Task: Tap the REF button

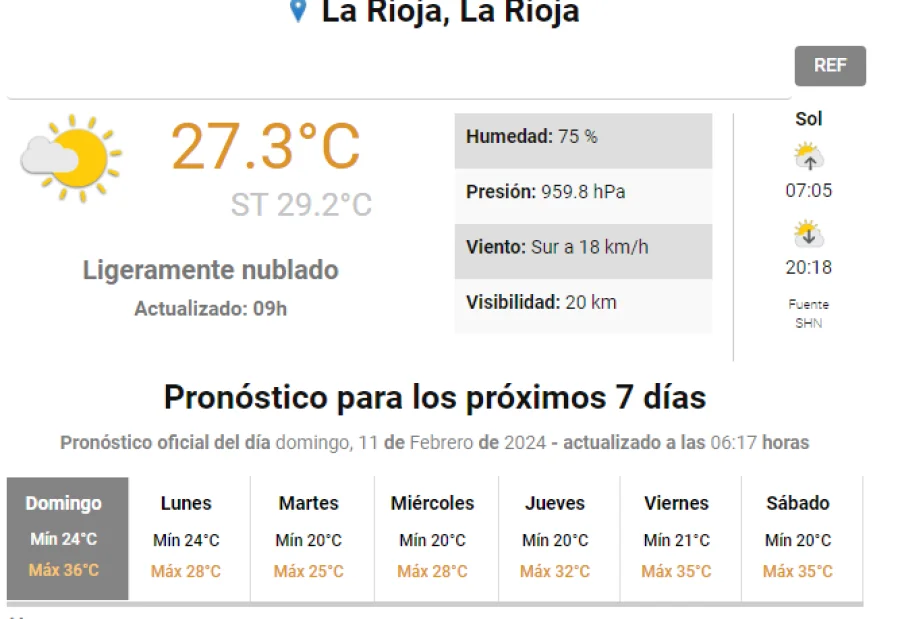Action: 830,66
